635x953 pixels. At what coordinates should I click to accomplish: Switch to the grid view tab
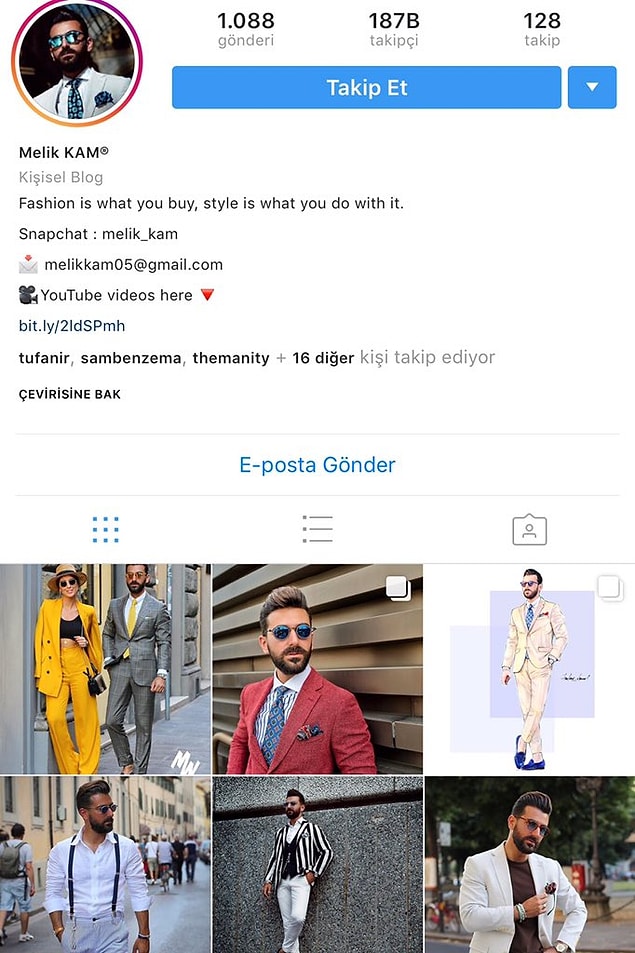(105, 530)
